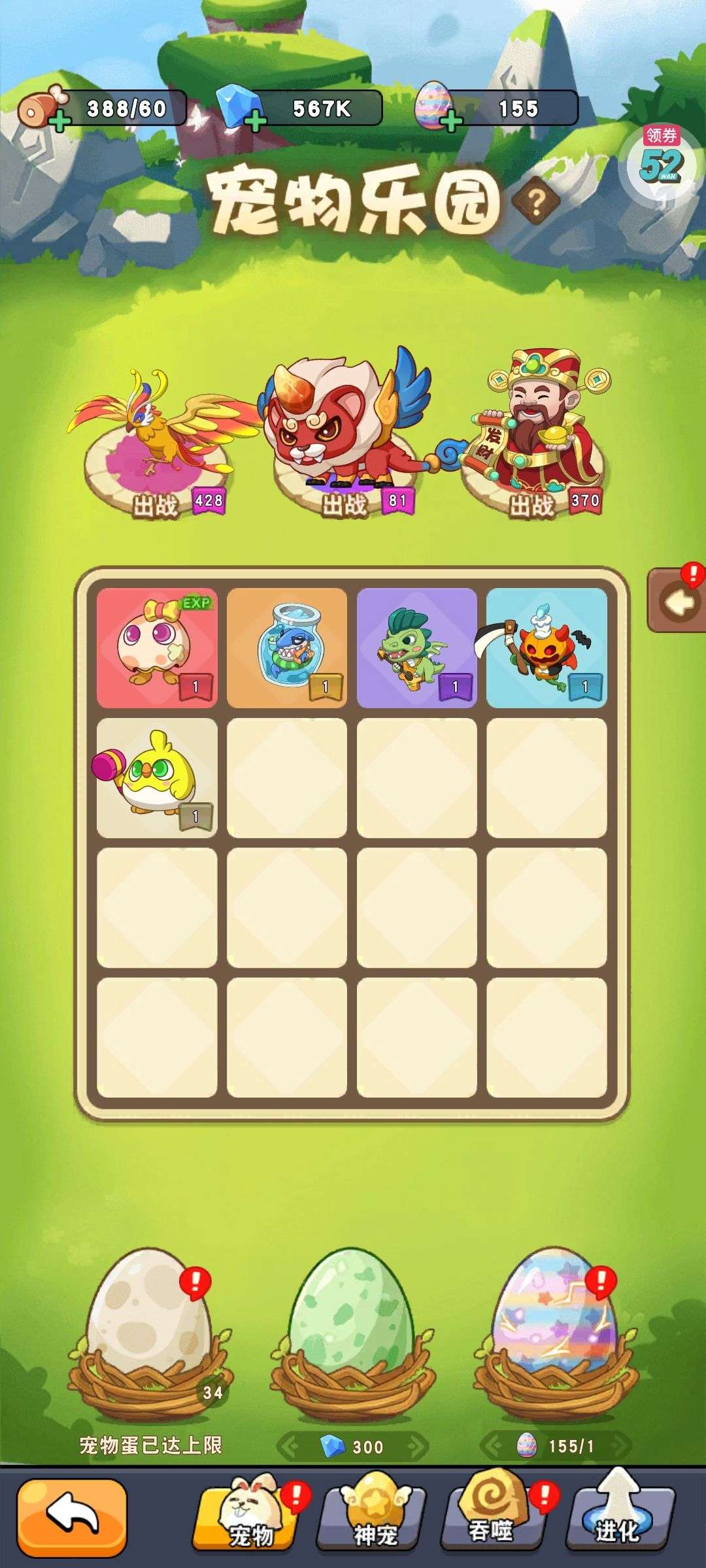Image resolution: width=706 pixels, height=1568 pixels.
Task: Expand the side panel arrow button
Action: [676, 602]
